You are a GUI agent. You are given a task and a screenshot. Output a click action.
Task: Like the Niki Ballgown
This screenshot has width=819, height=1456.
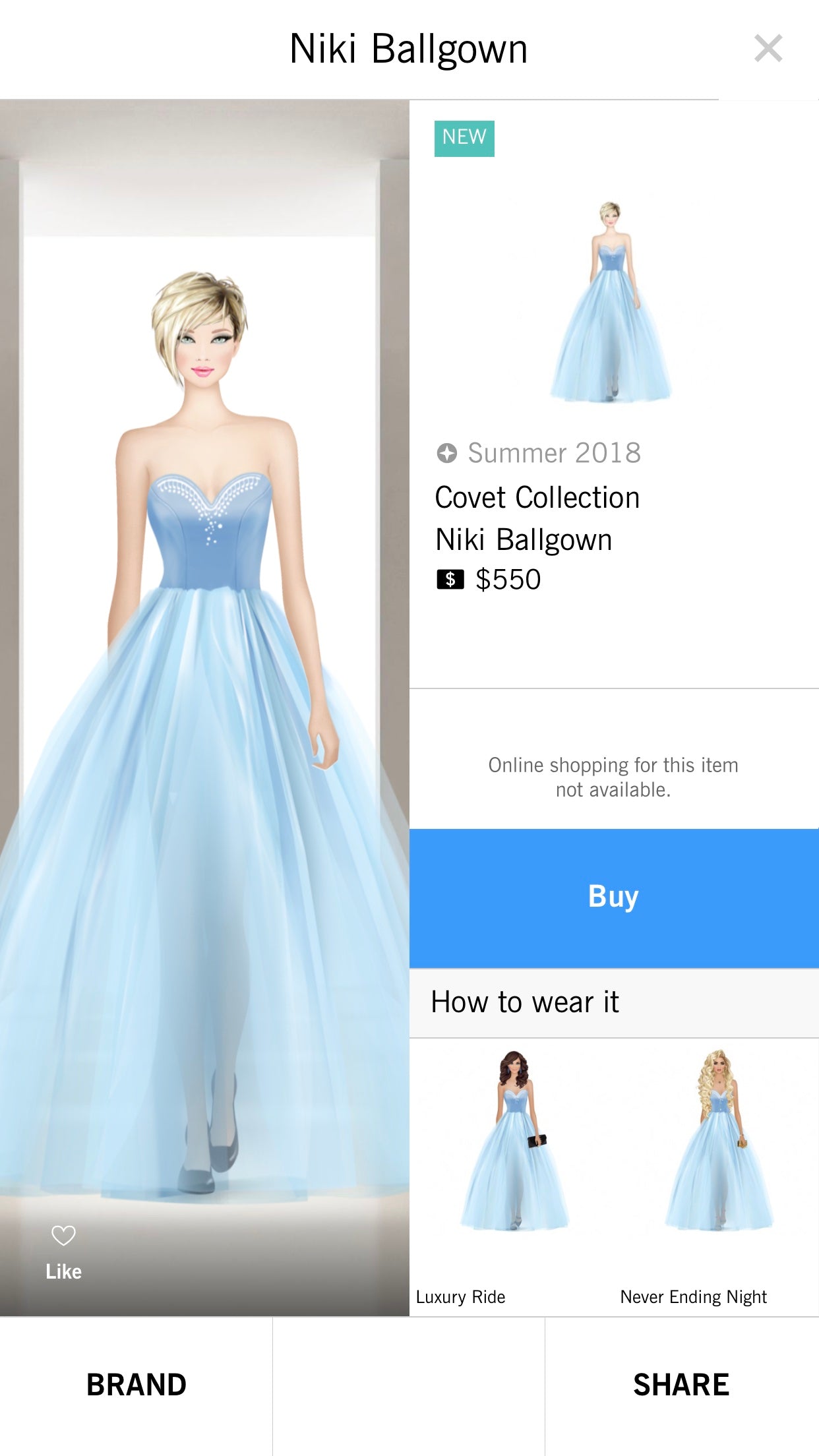(63, 1250)
